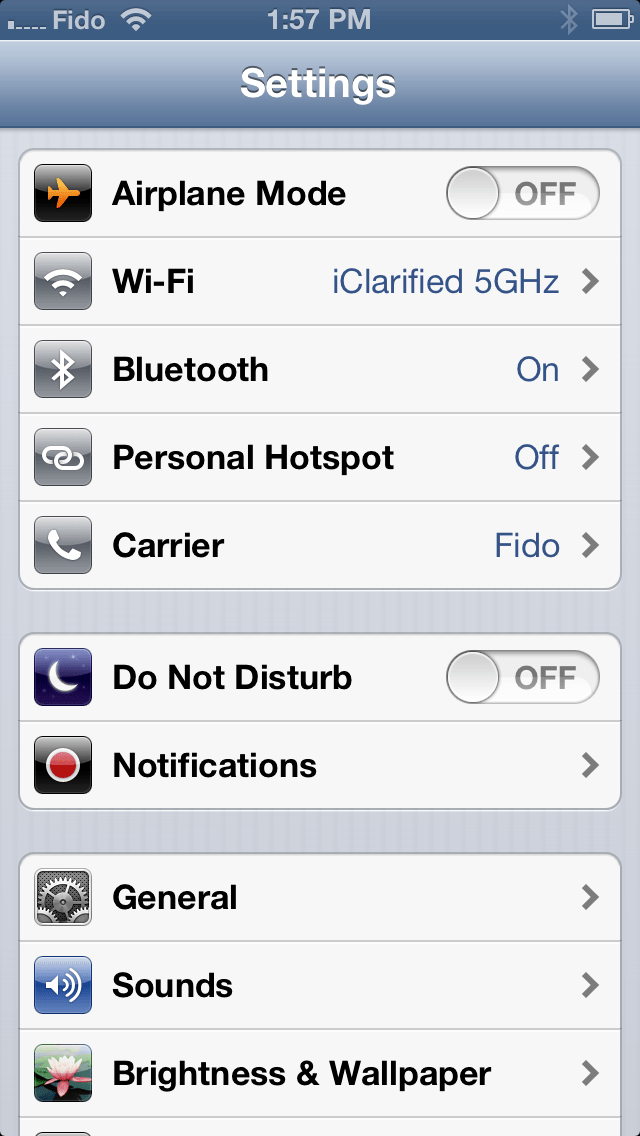The width and height of the screenshot is (640, 1136).
Task: Open Personal Hotspot settings
Action: pyautogui.click(x=320, y=458)
